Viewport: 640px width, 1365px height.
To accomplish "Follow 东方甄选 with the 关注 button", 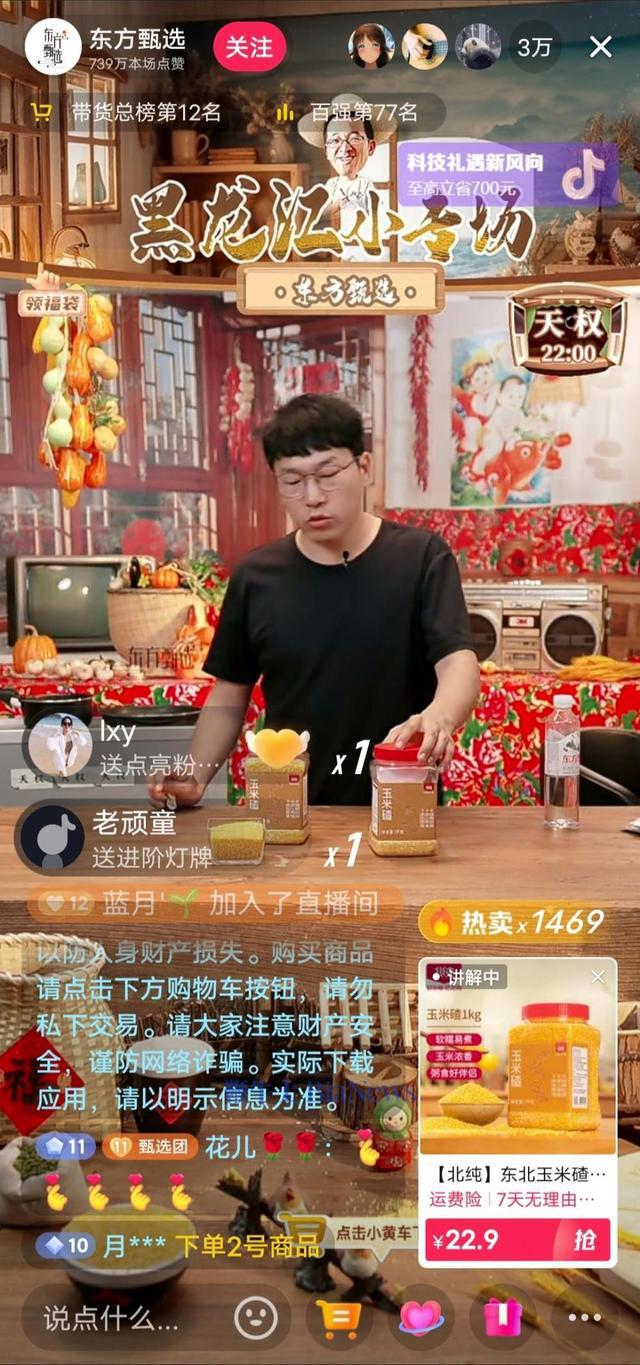I will (249, 47).
